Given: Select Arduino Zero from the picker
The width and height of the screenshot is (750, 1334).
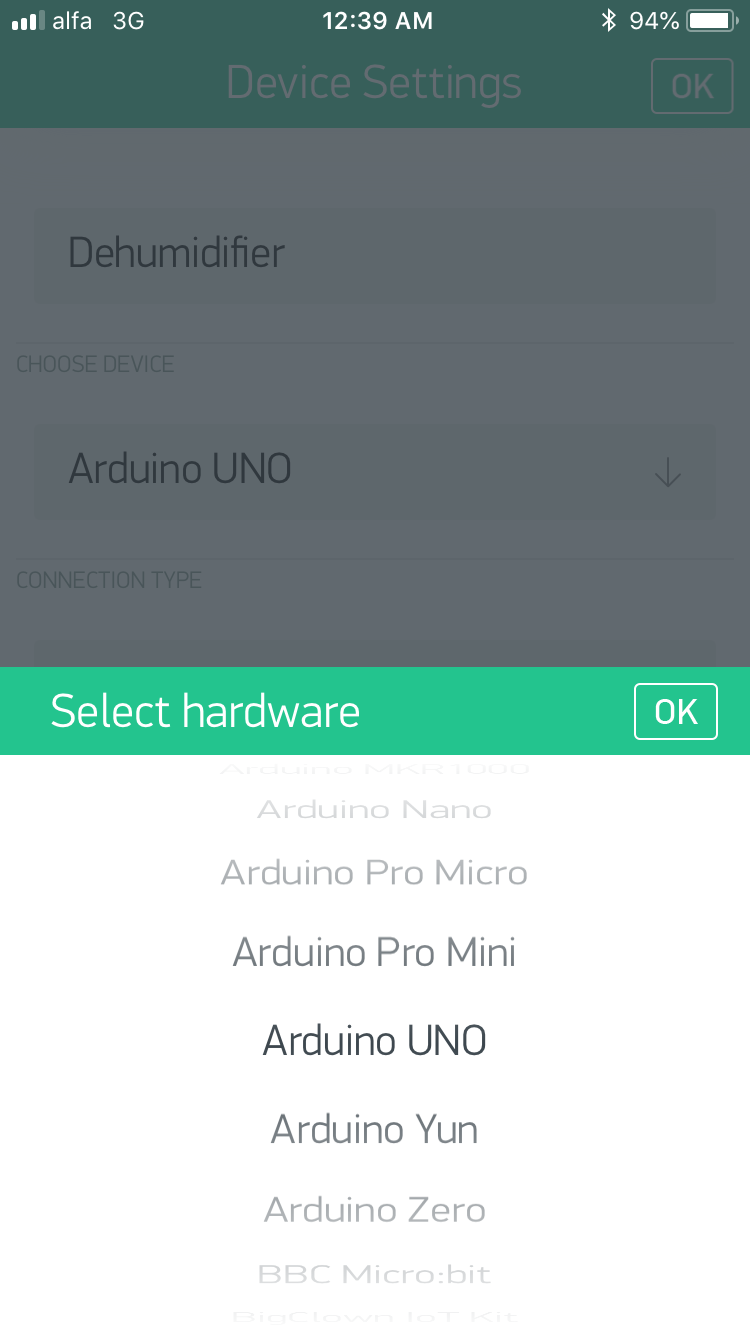Looking at the screenshot, I should point(374,1211).
